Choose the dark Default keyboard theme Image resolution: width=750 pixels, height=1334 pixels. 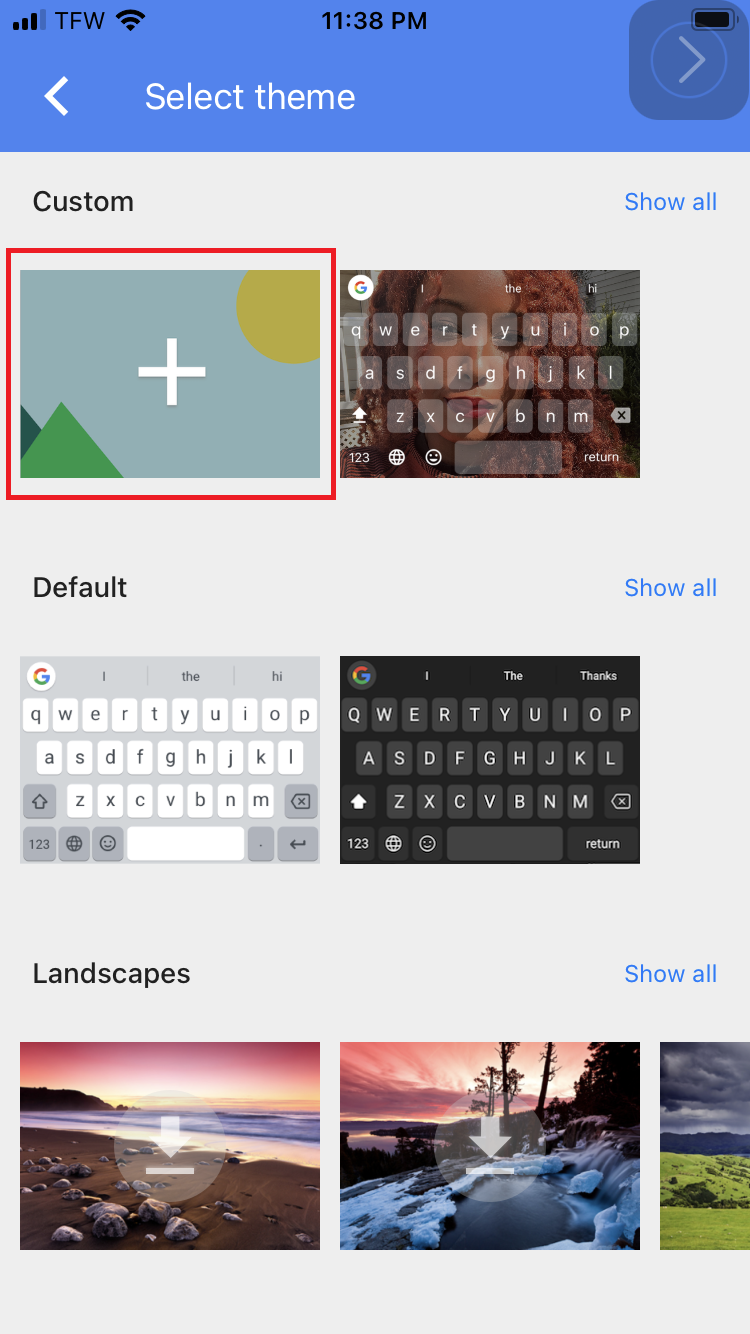pos(489,759)
